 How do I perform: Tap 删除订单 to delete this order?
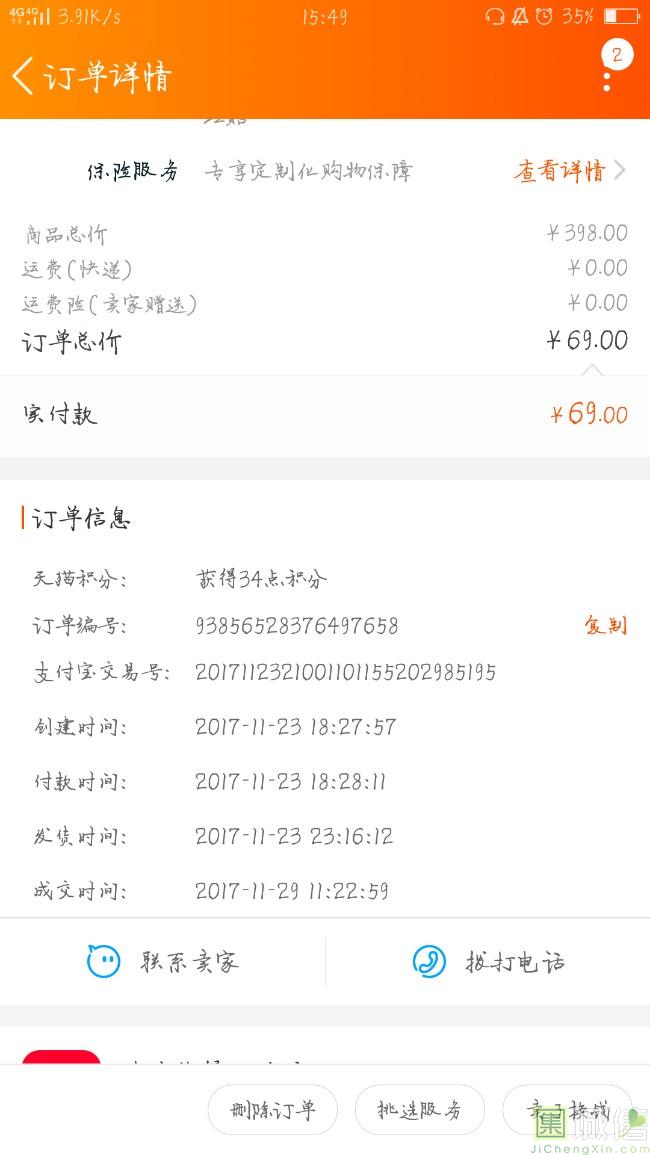[273, 1109]
